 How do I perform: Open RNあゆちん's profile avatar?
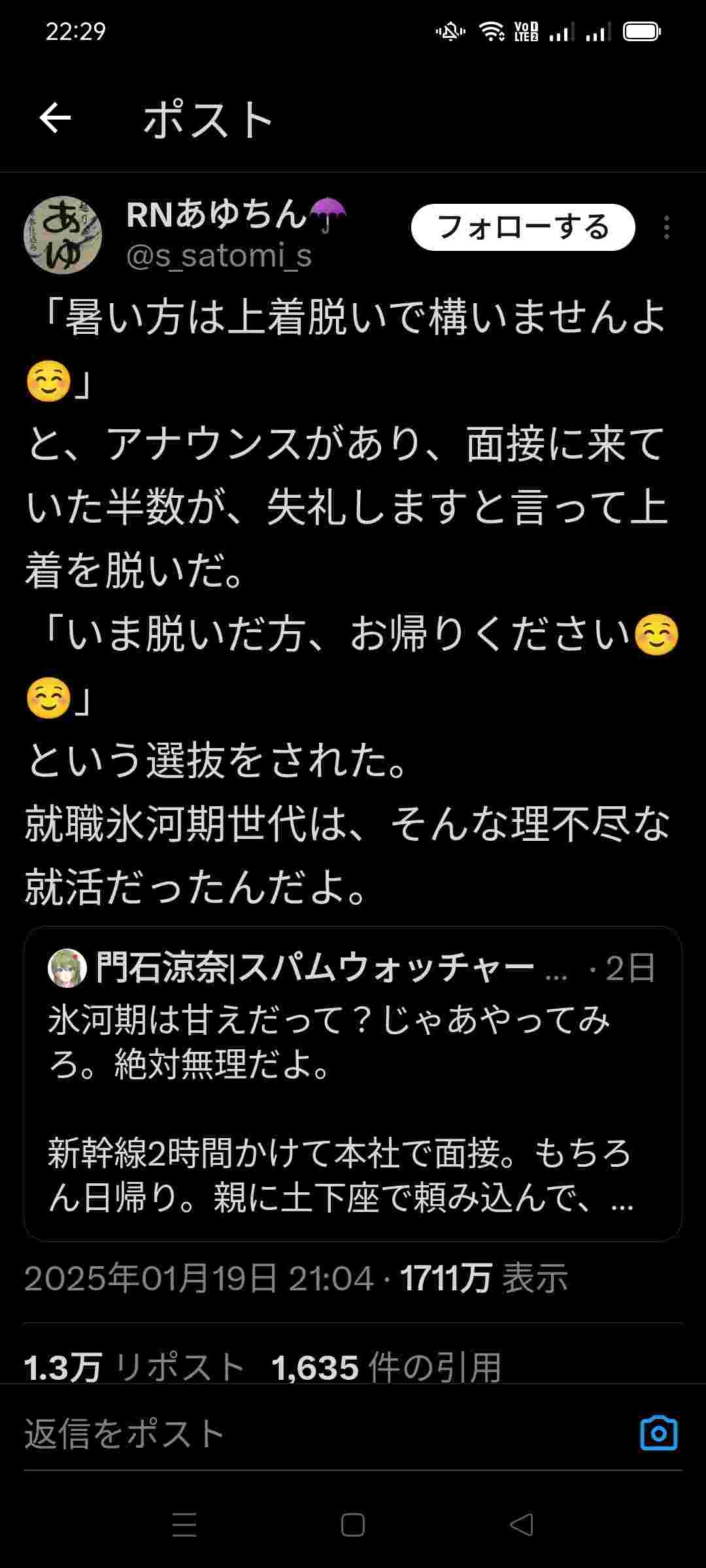tap(63, 235)
